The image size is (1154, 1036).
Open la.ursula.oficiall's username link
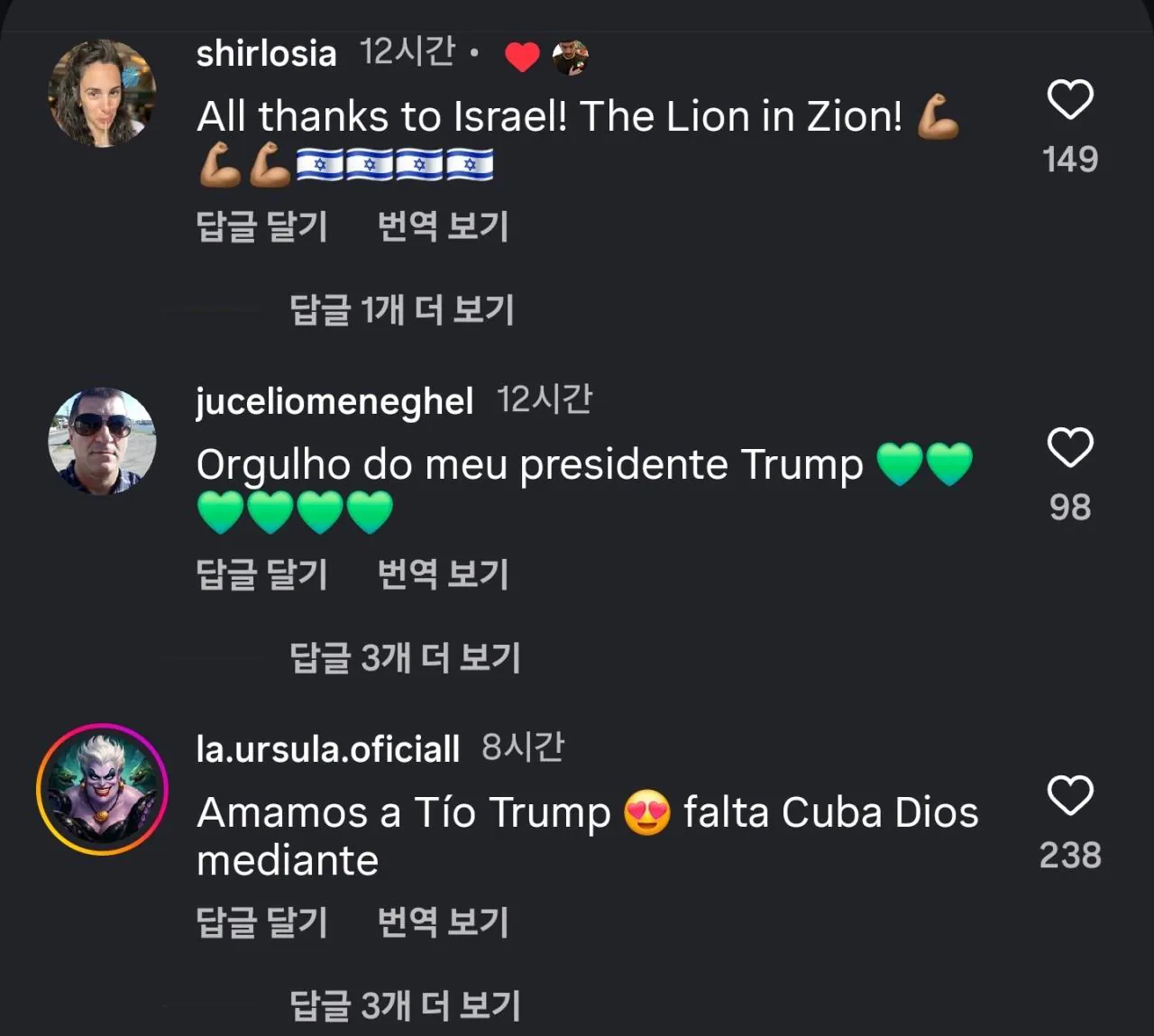point(328,749)
